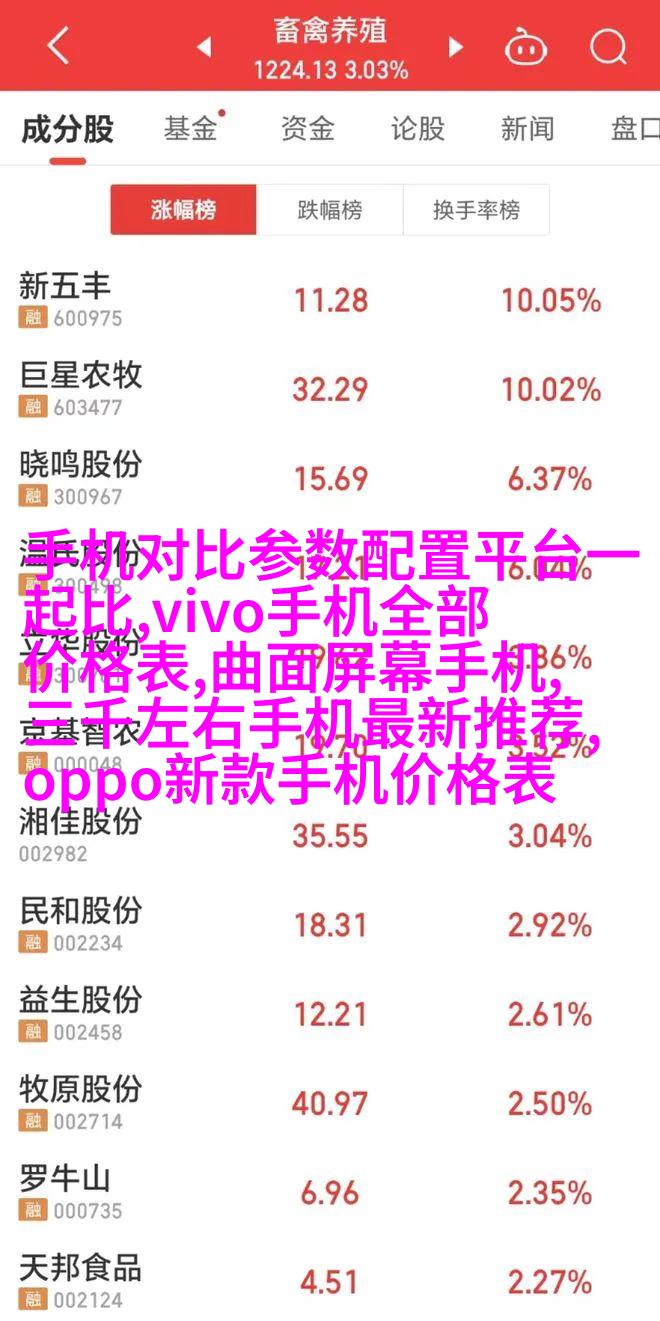Open stock 民和股份 002234
Image resolution: width=660 pixels, height=1321 pixels.
point(330,924)
